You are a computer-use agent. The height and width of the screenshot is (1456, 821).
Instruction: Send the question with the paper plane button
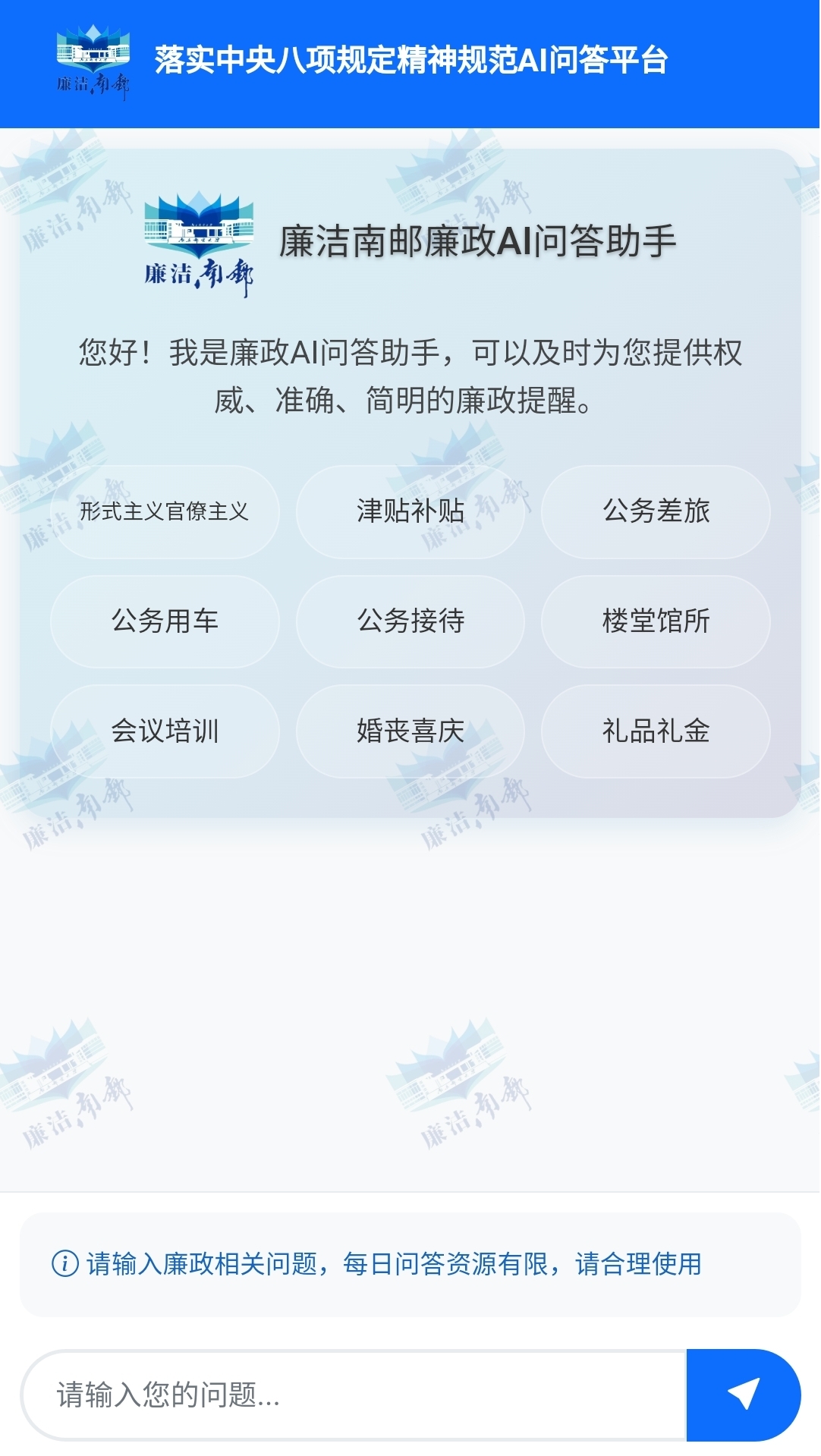click(743, 1395)
